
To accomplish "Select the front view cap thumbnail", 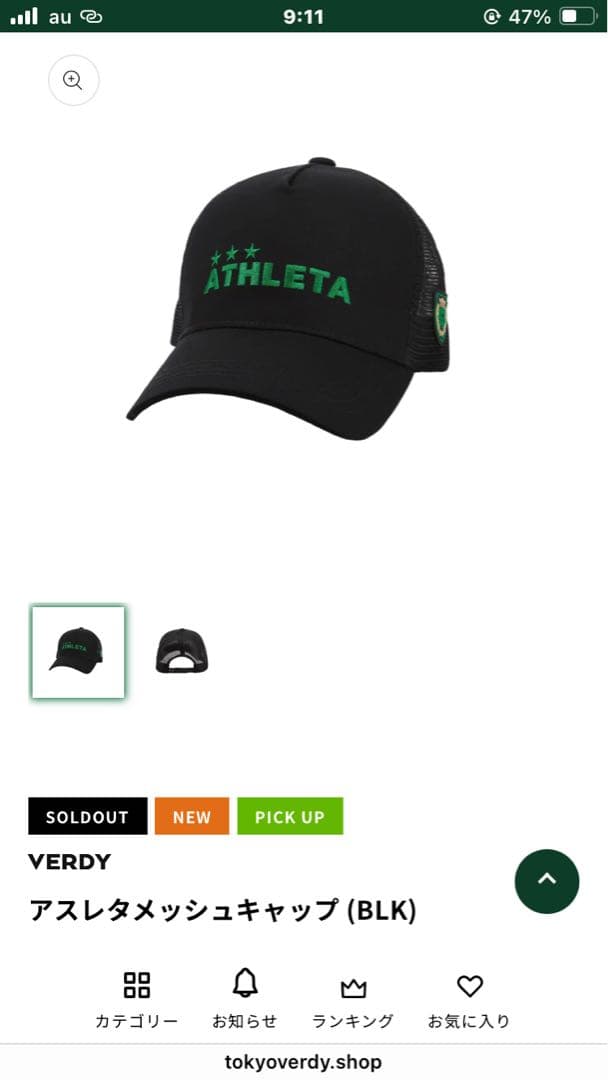I will coord(78,652).
